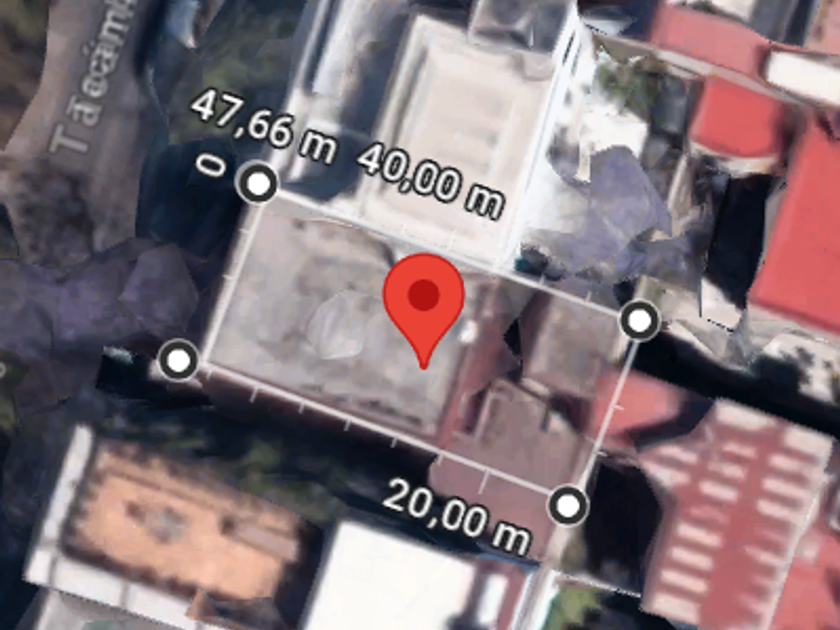Tap the red location pin
The width and height of the screenshot is (840, 630).
point(423,311)
